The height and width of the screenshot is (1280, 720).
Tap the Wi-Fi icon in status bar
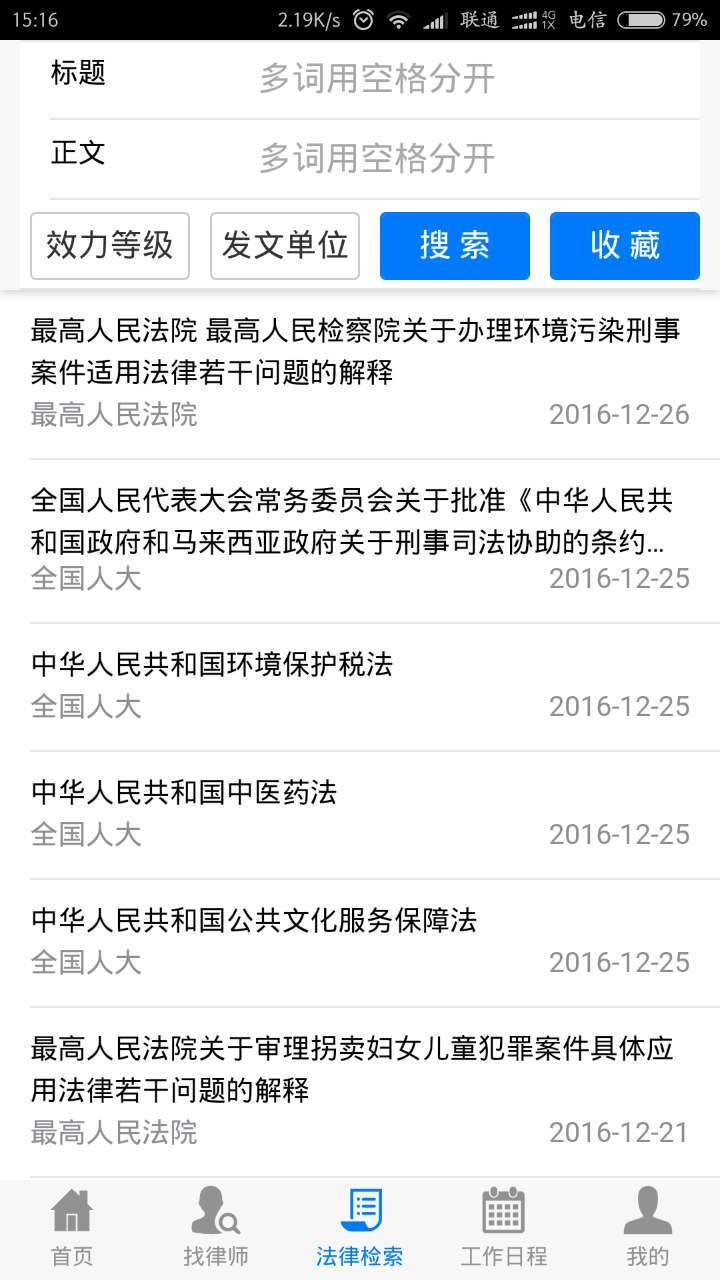tap(398, 17)
